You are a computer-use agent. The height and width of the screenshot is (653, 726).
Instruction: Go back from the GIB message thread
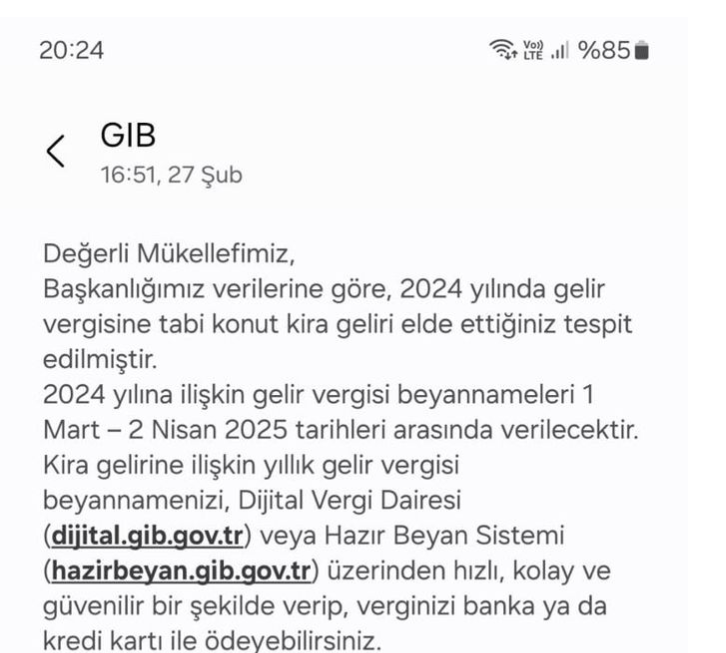tap(56, 152)
